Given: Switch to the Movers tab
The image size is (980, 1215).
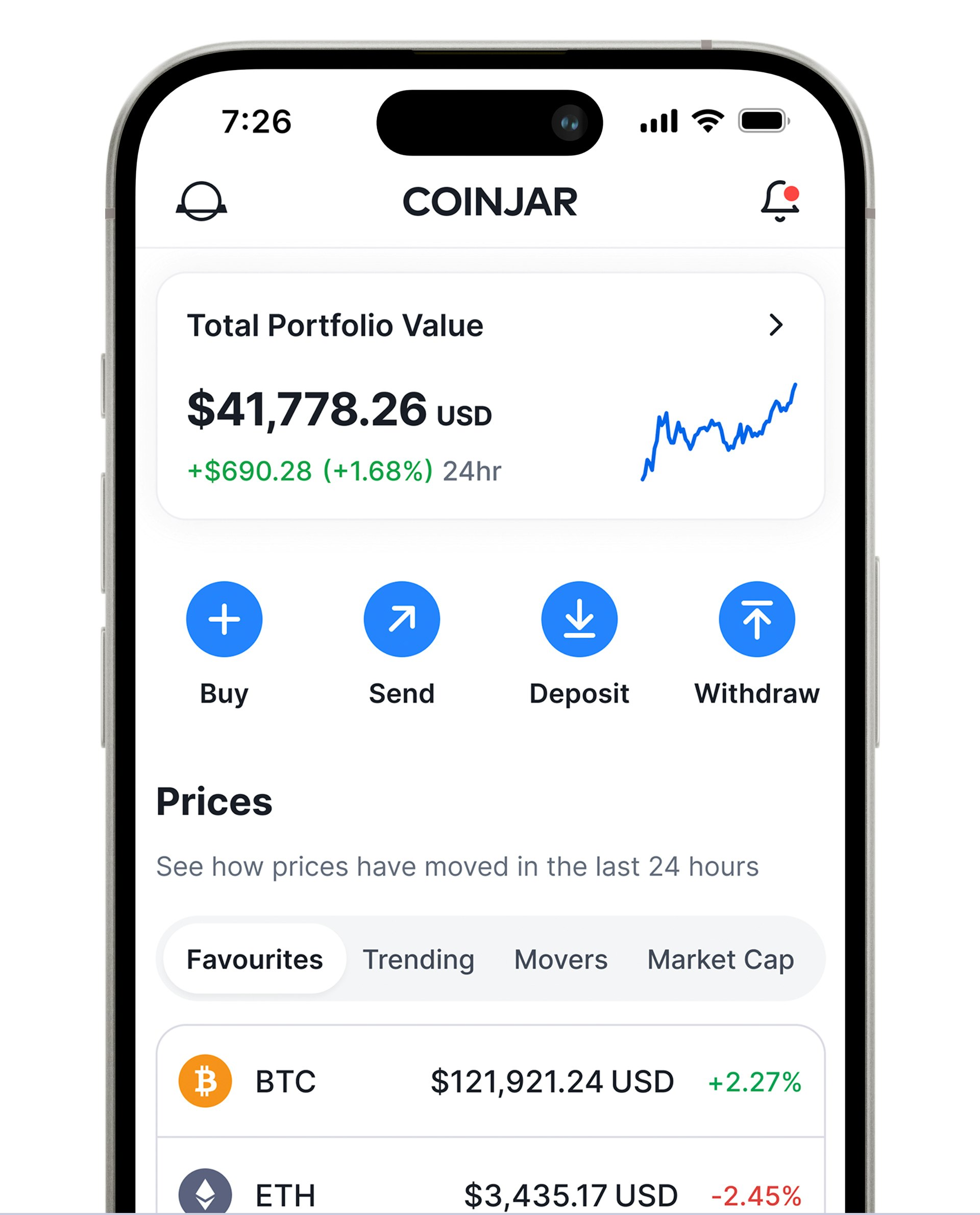Looking at the screenshot, I should [x=560, y=960].
